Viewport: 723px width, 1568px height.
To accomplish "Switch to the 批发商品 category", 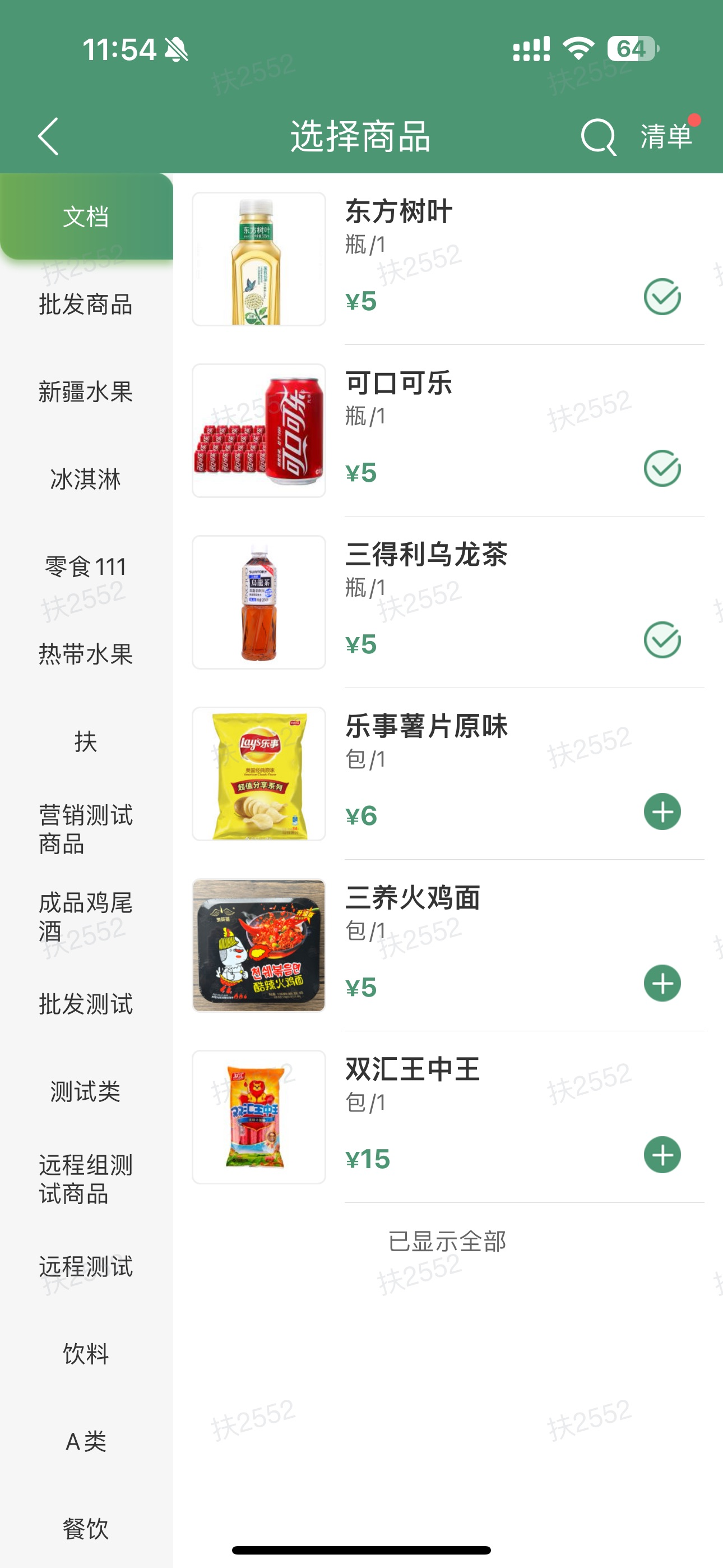I will pyautogui.click(x=86, y=305).
